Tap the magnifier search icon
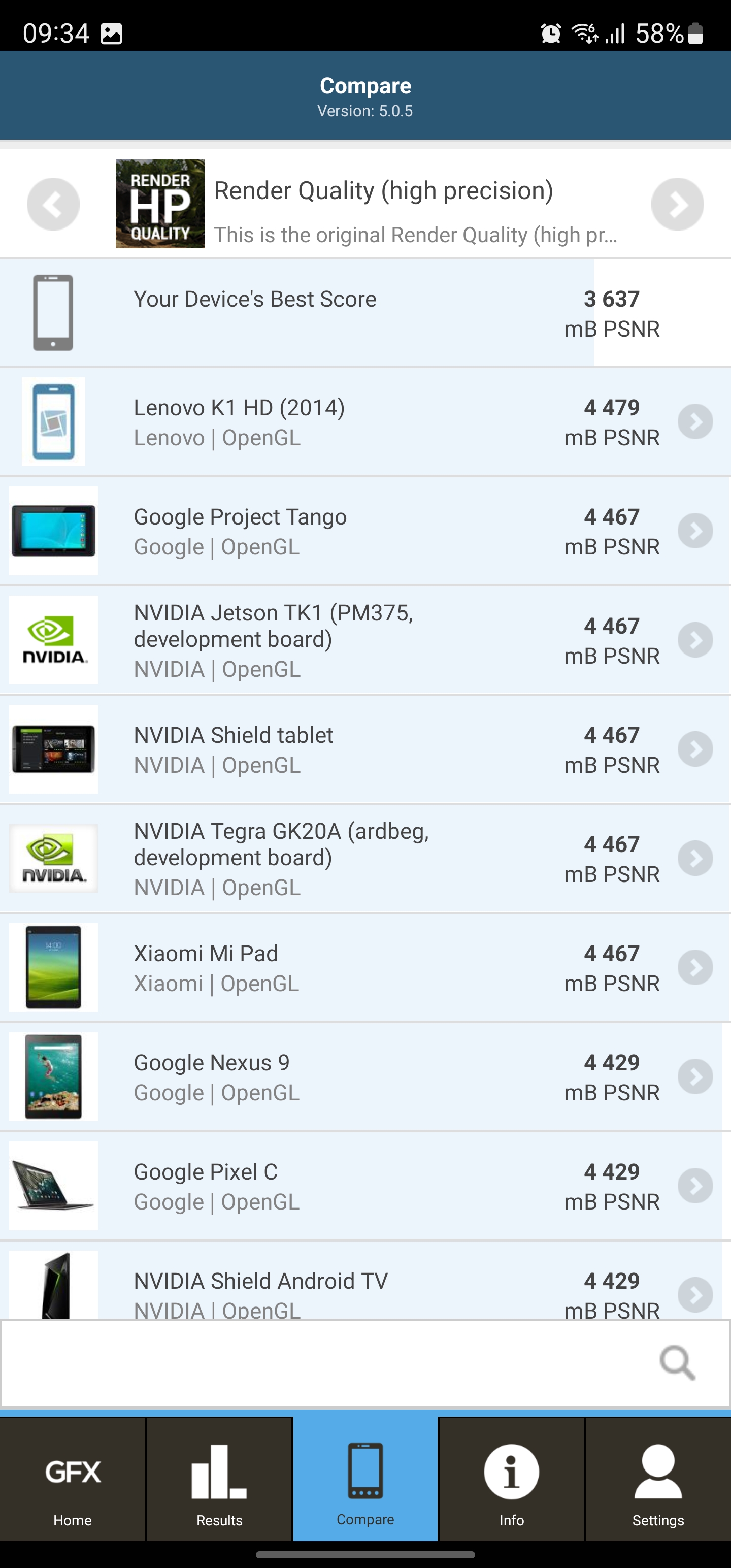Screen dimensions: 731x1568 pos(677,1362)
